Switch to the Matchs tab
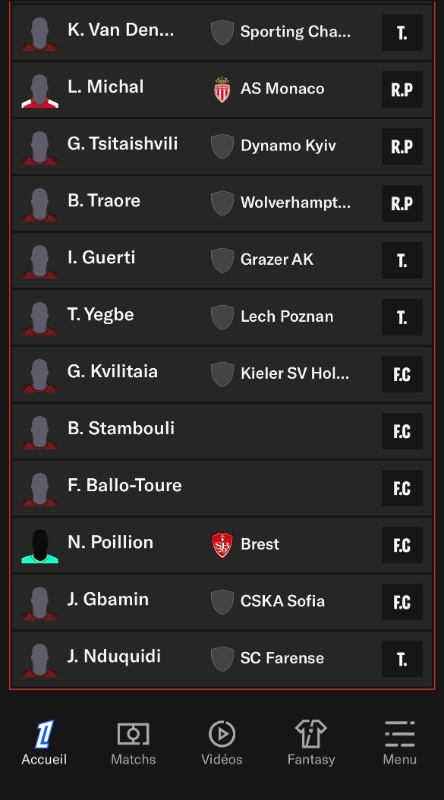Viewport: 444px width, 800px height. click(x=133, y=742)
